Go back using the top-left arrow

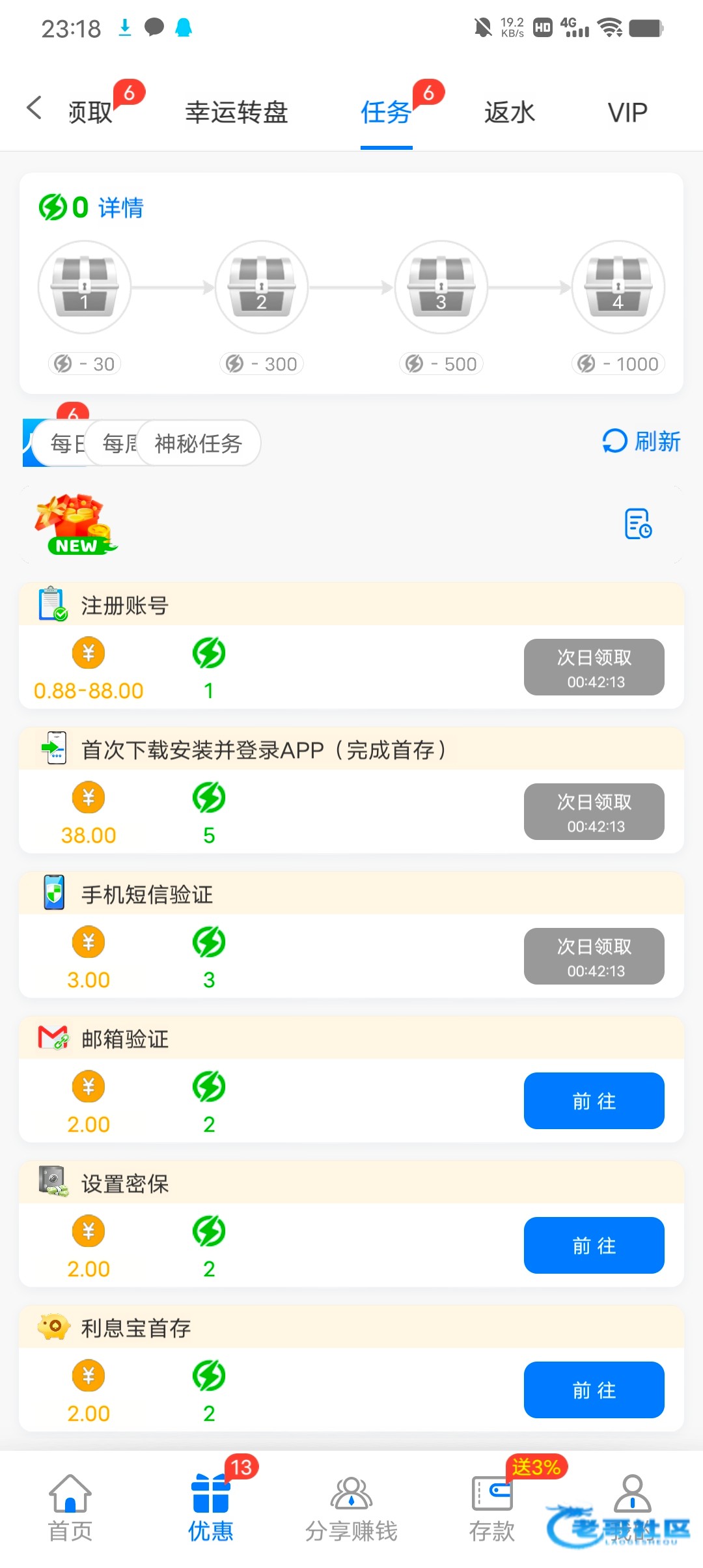click(x=34, y=108)
